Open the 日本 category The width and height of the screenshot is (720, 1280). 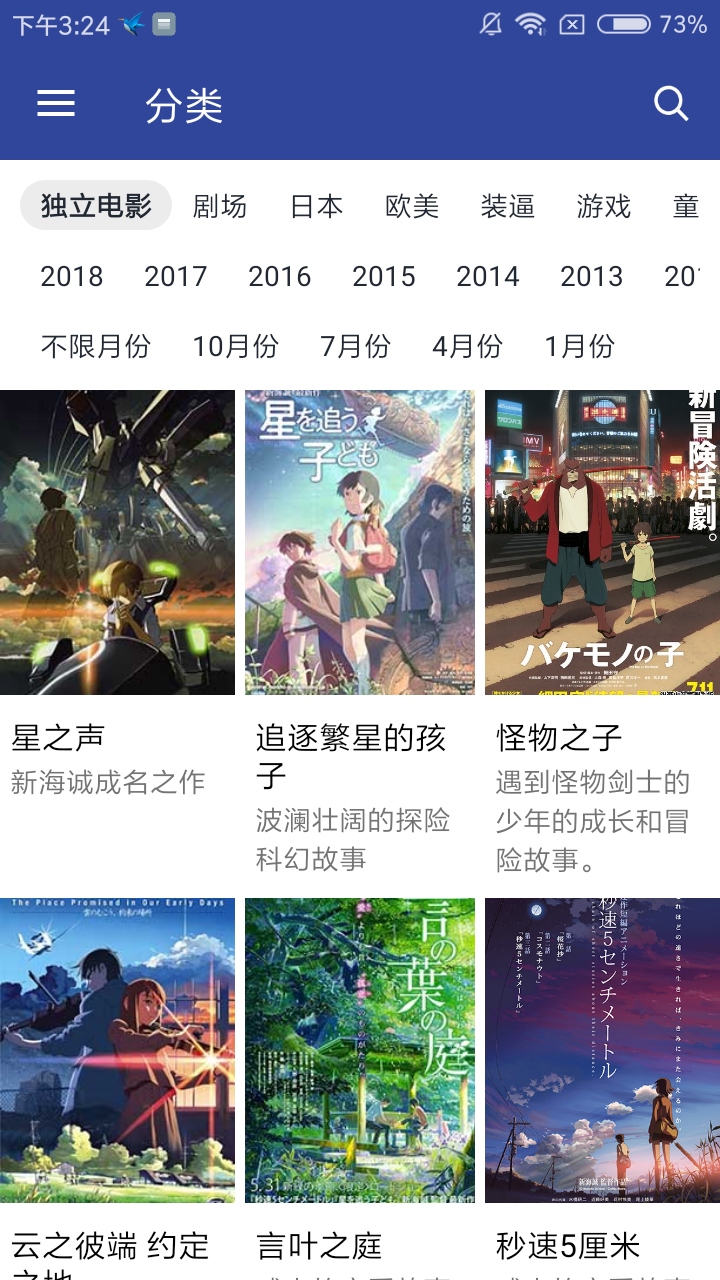click(317, 206)
